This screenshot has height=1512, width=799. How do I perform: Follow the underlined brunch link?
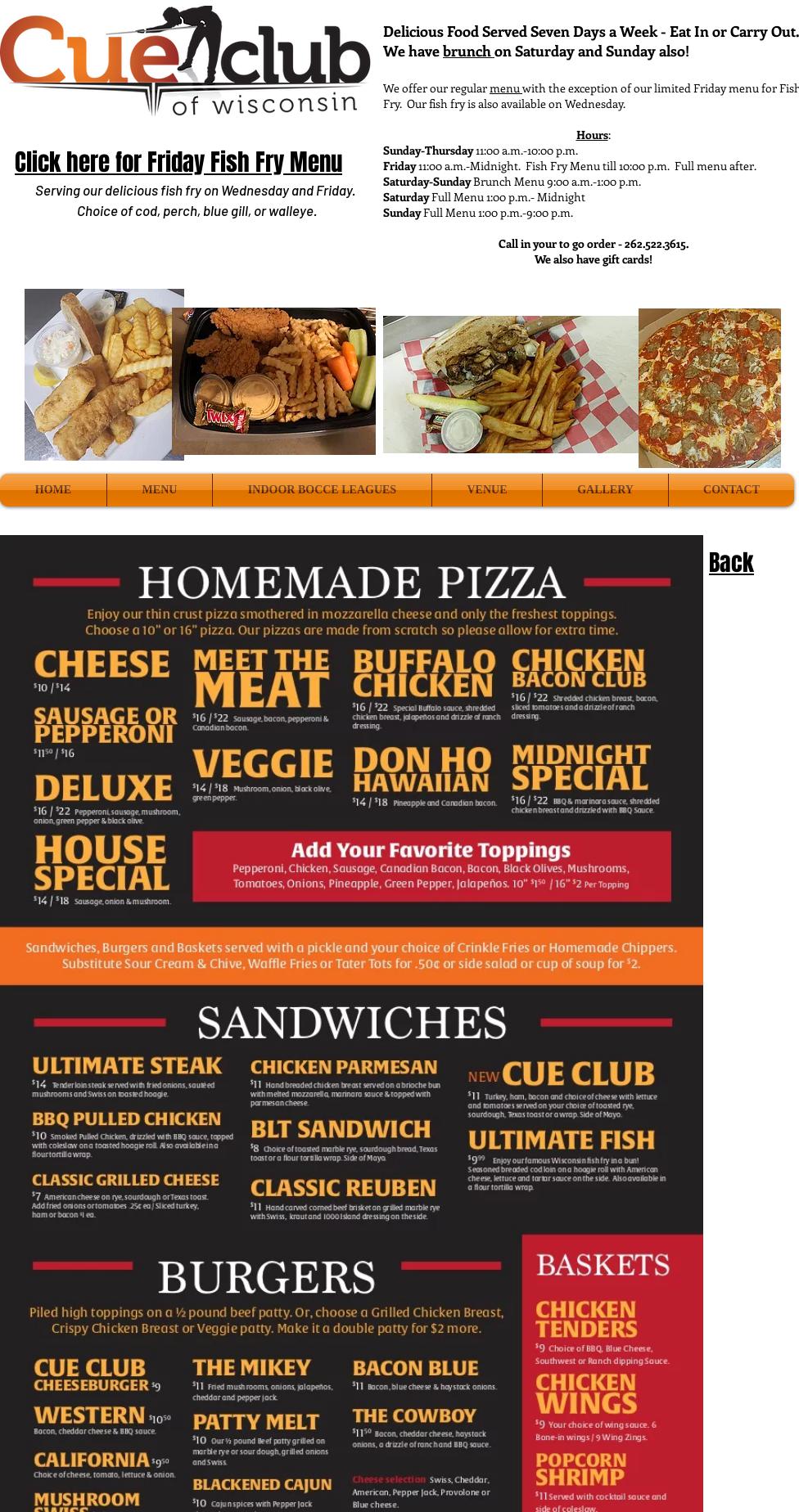click(468, 52)
